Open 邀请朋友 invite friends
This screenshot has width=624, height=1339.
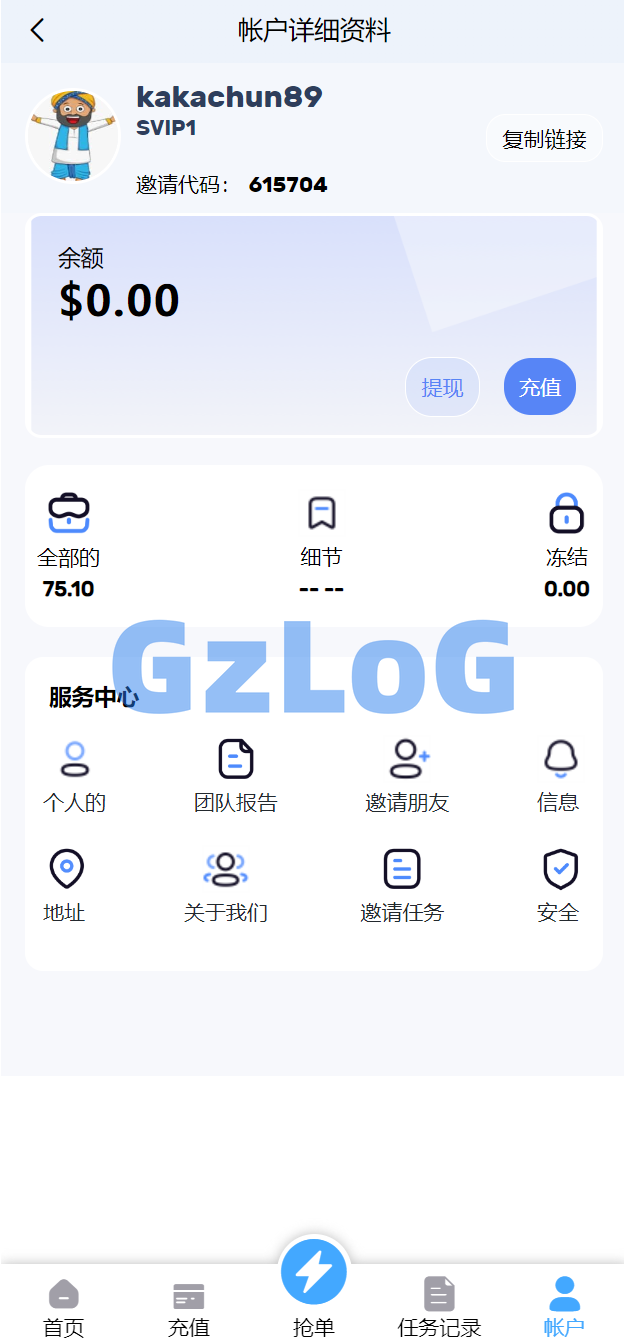pos(407,776)
